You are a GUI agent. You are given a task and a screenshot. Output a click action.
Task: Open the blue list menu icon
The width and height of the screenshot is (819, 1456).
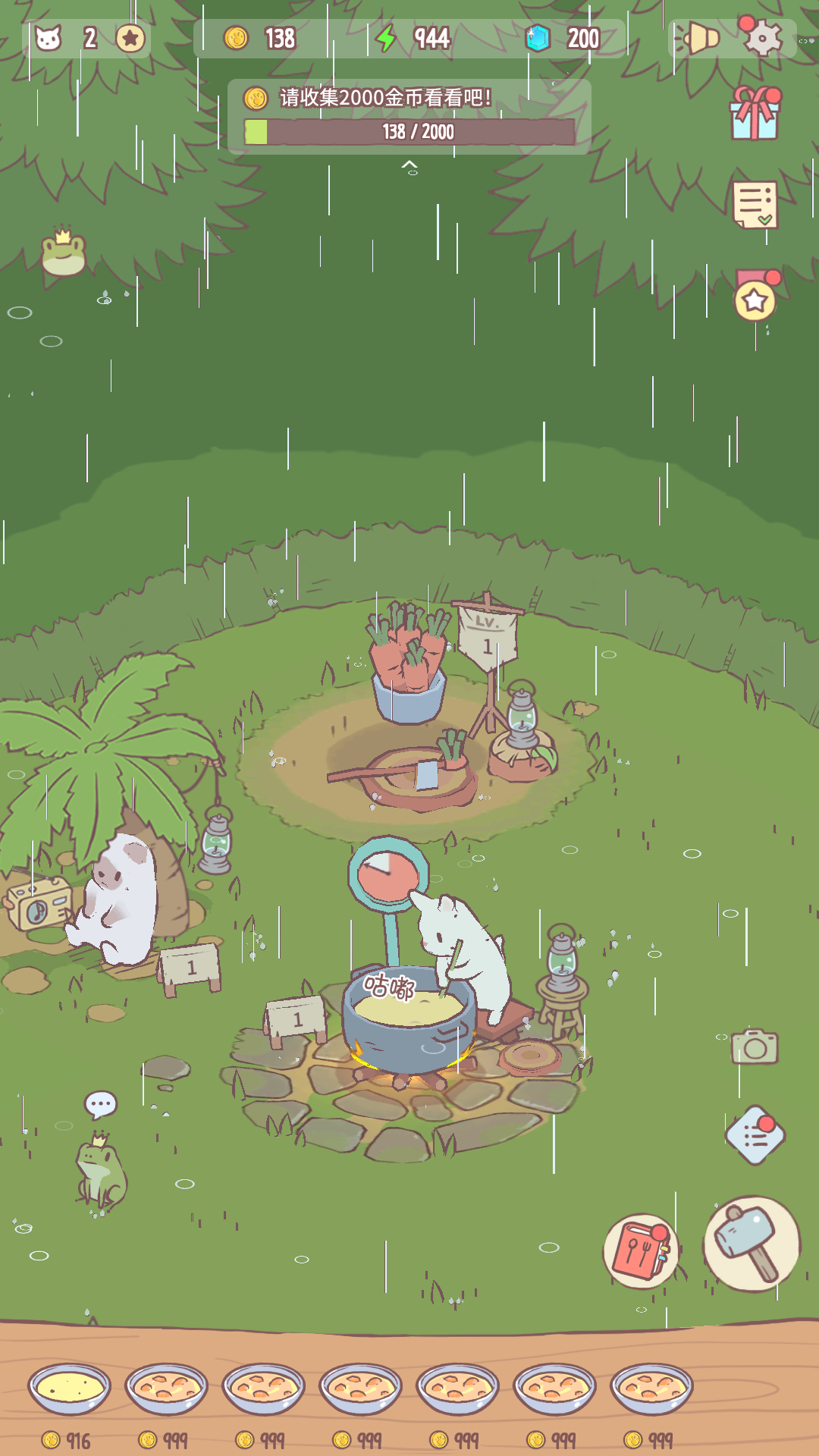coord(755,1135)
